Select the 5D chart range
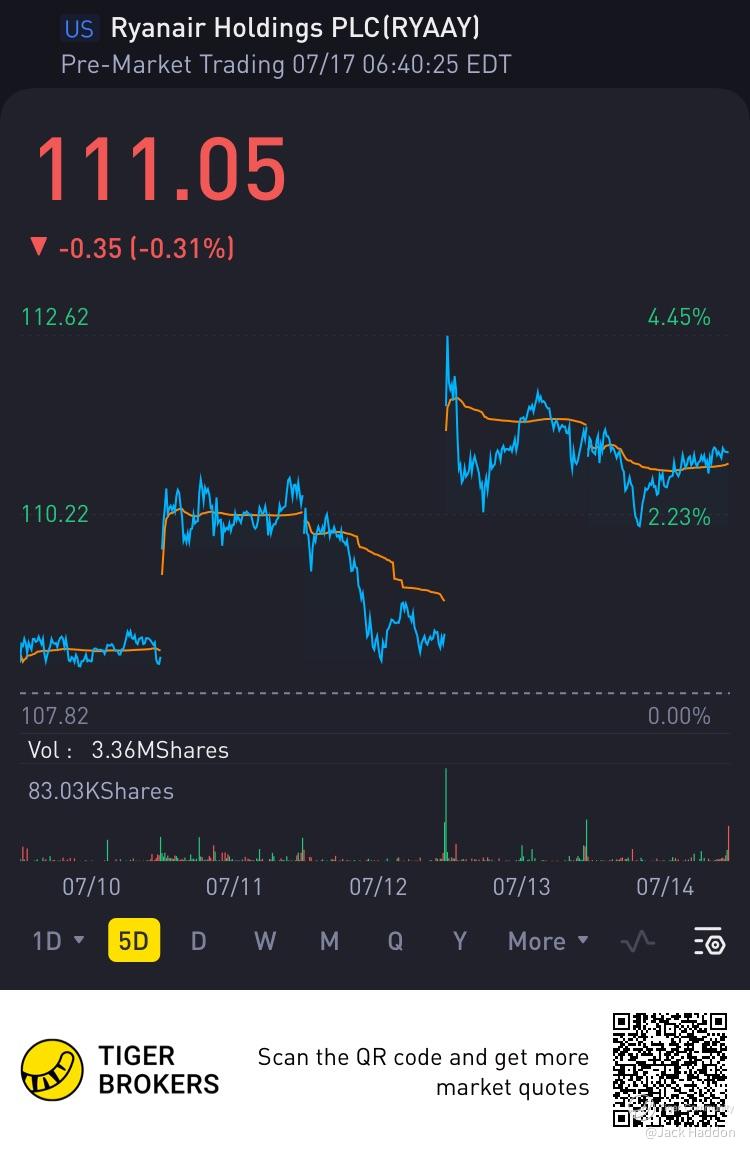 pos(133,940)
